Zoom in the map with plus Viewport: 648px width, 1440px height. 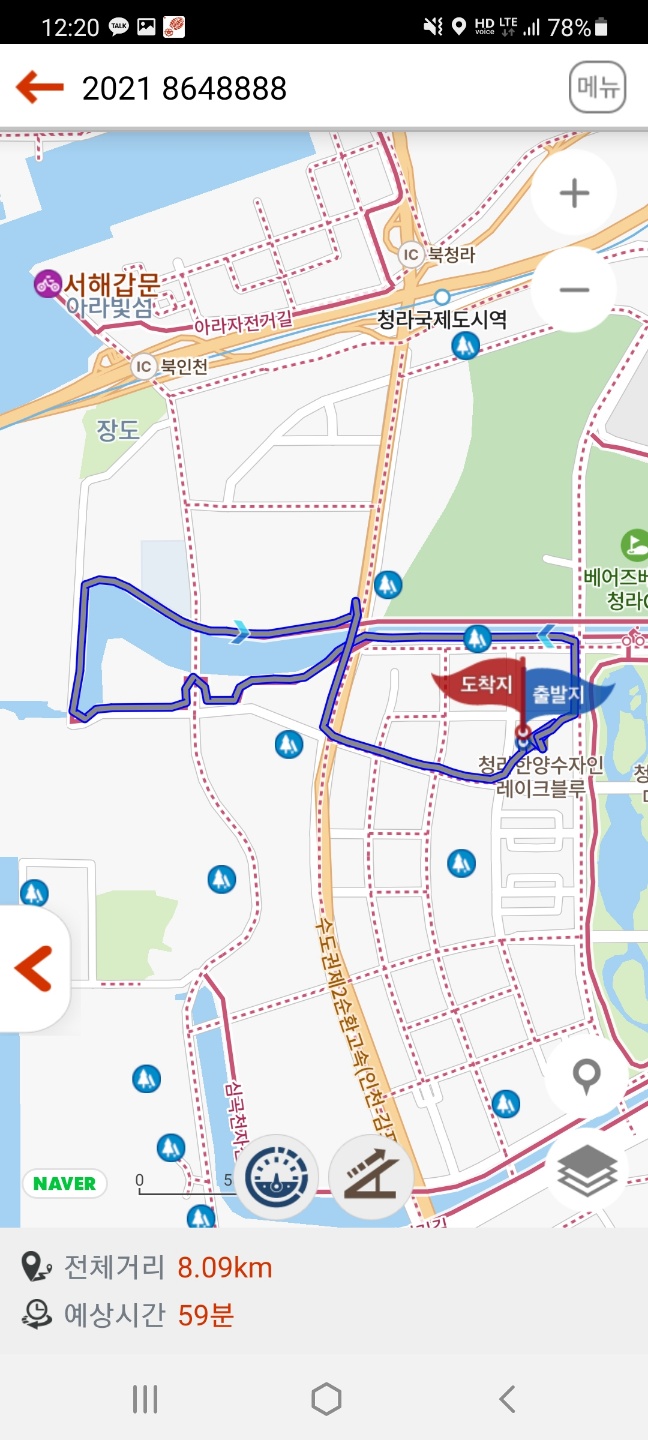(x=573, y=193)
